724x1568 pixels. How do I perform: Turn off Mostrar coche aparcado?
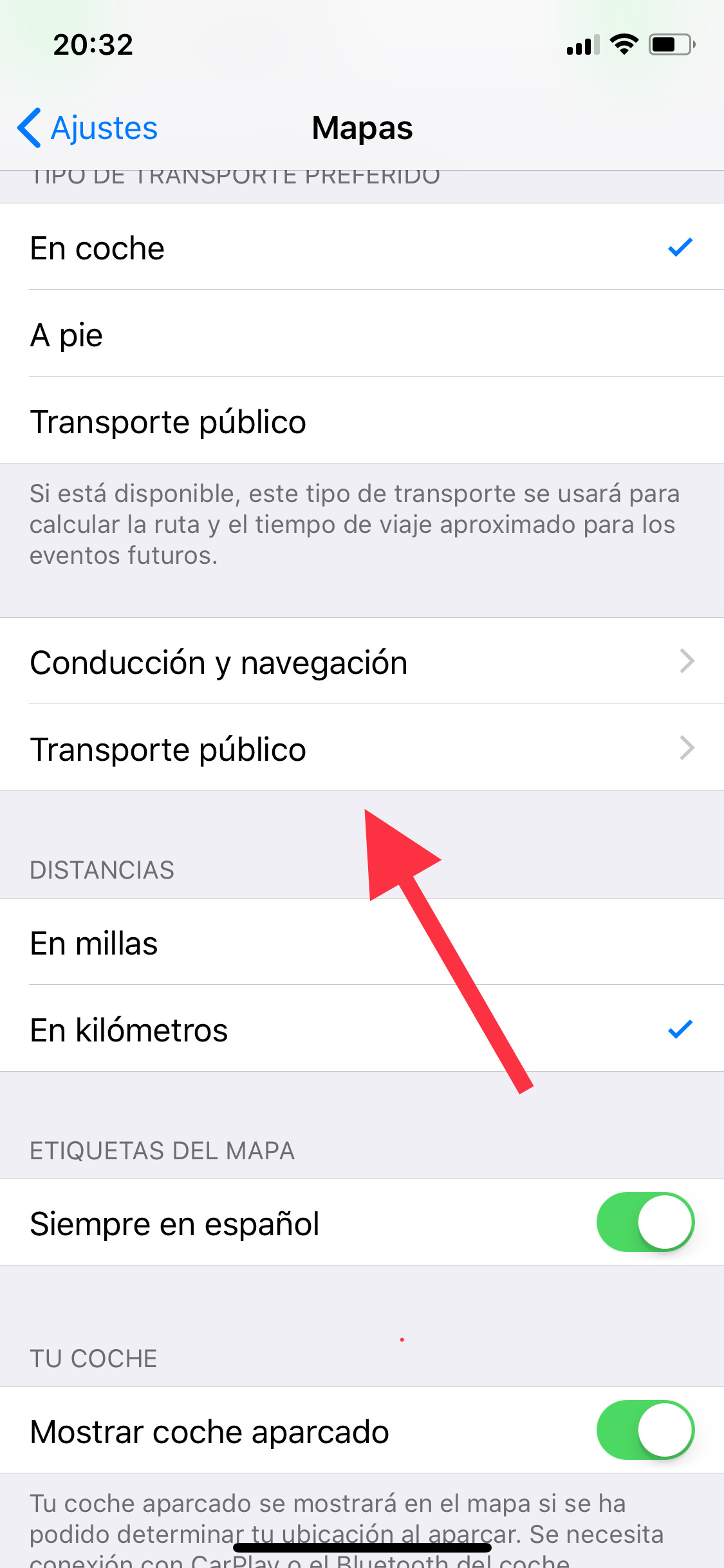point(645,1430)
